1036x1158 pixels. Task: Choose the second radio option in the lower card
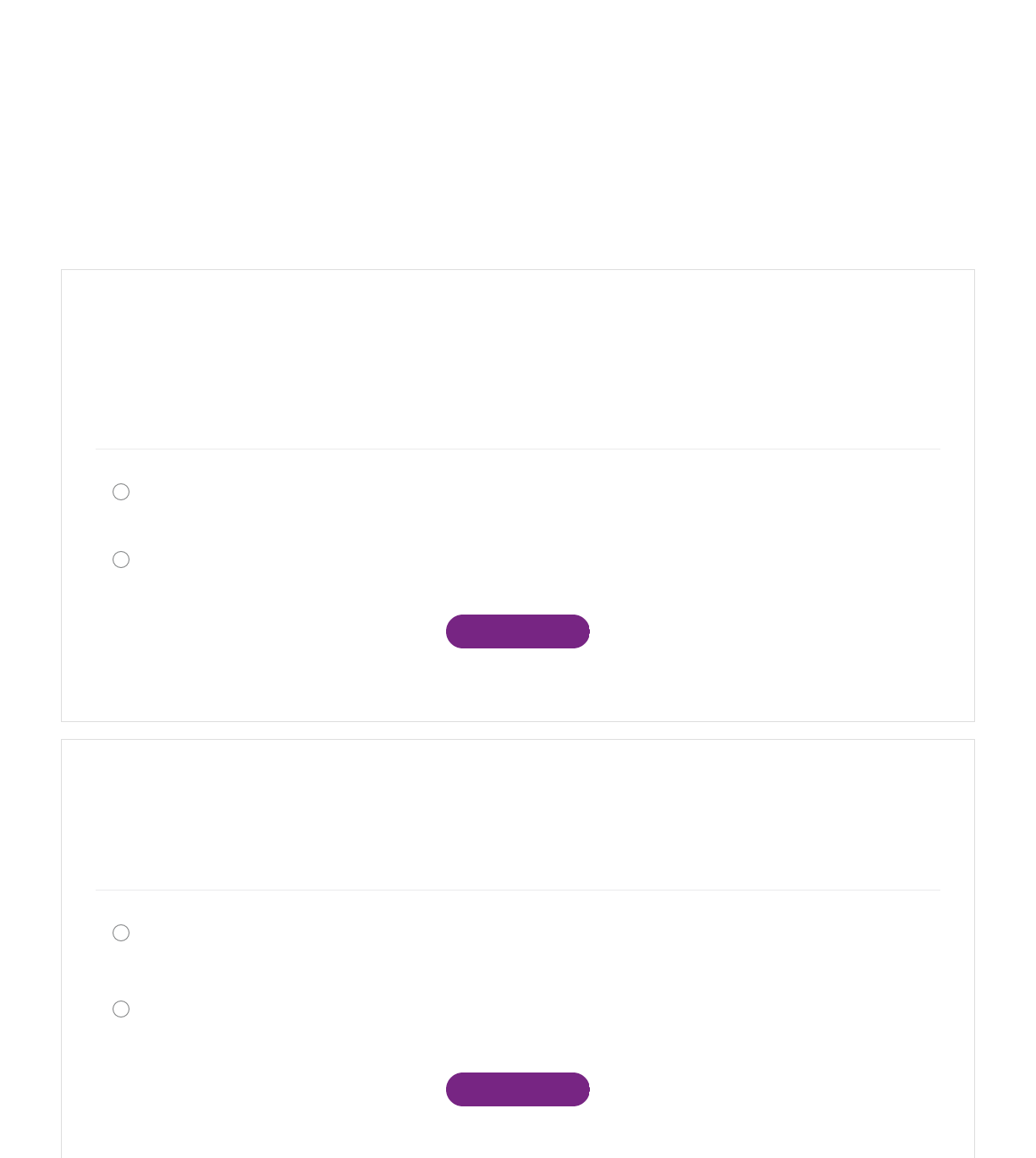(x=121, y=1009)
